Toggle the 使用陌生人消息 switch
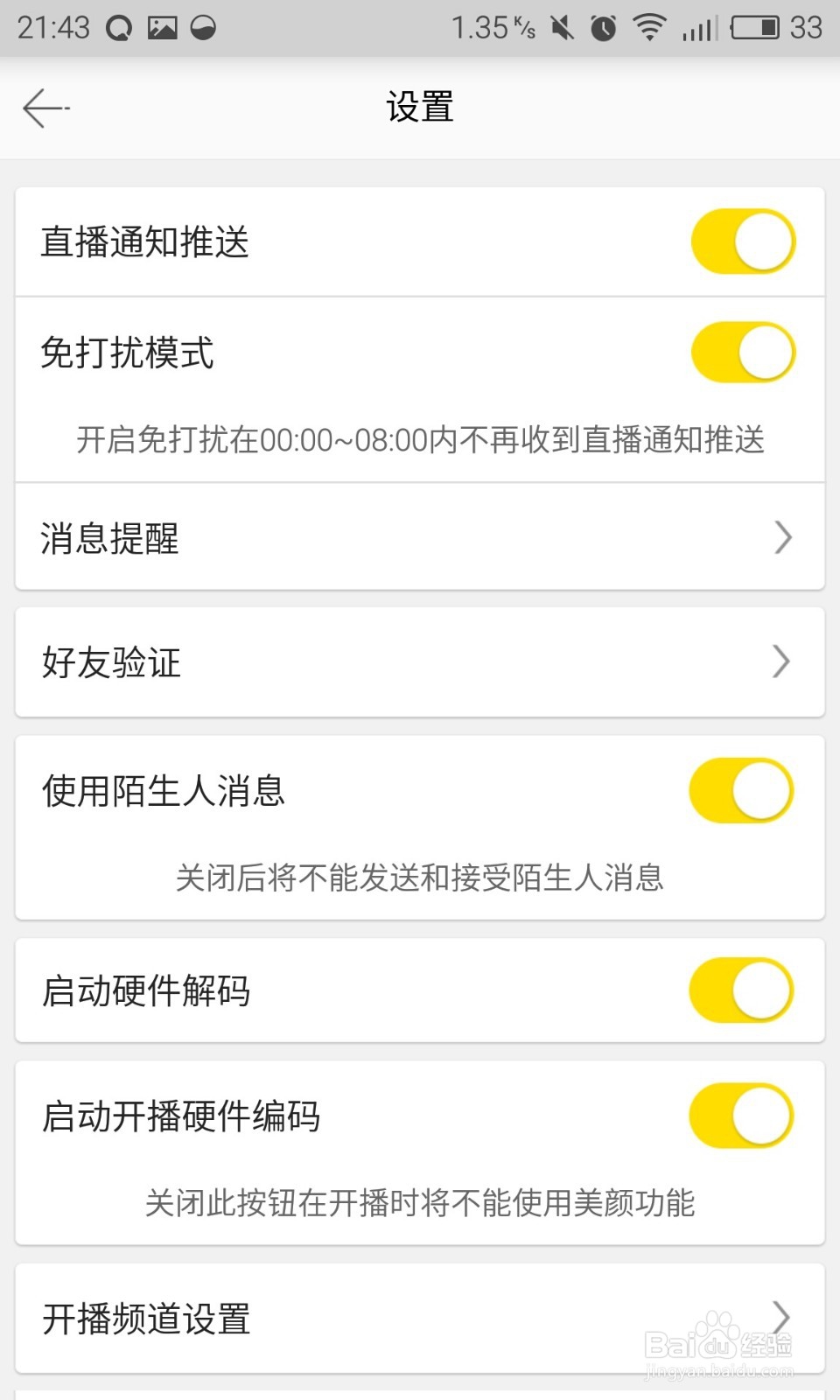The image size is (840, 1400). tap(741, 790)
